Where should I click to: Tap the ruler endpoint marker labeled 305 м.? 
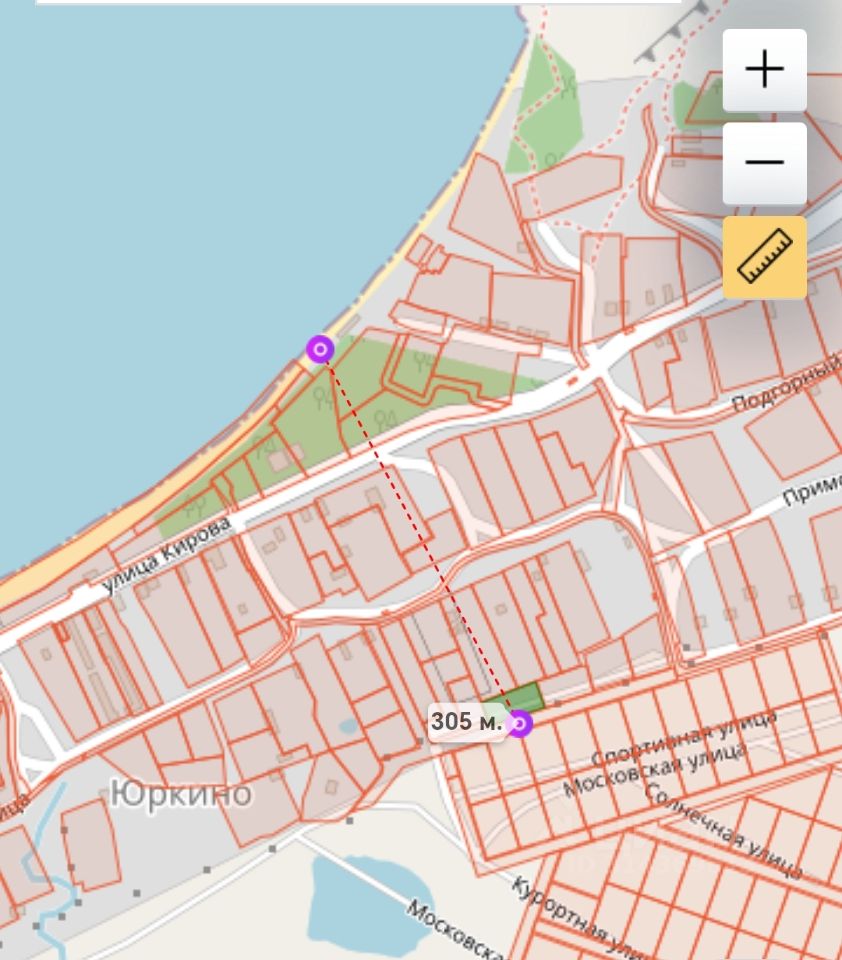coord(519,724)
